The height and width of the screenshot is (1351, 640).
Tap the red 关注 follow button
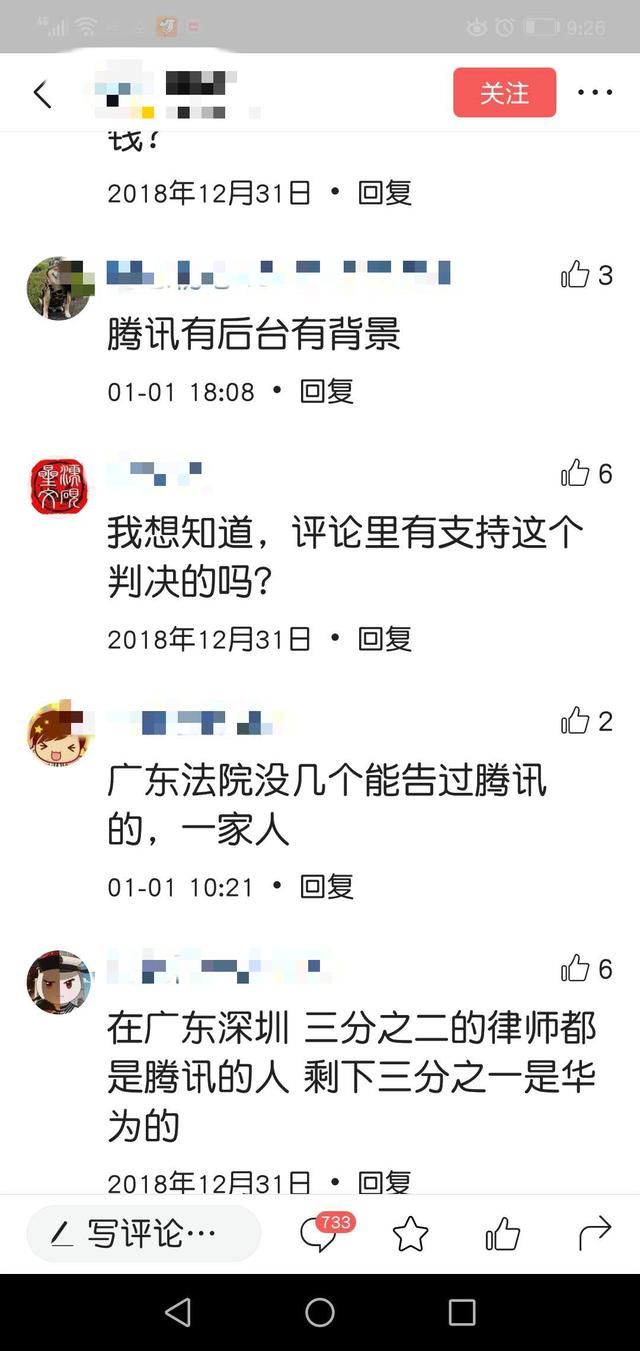tap(504, 93)
